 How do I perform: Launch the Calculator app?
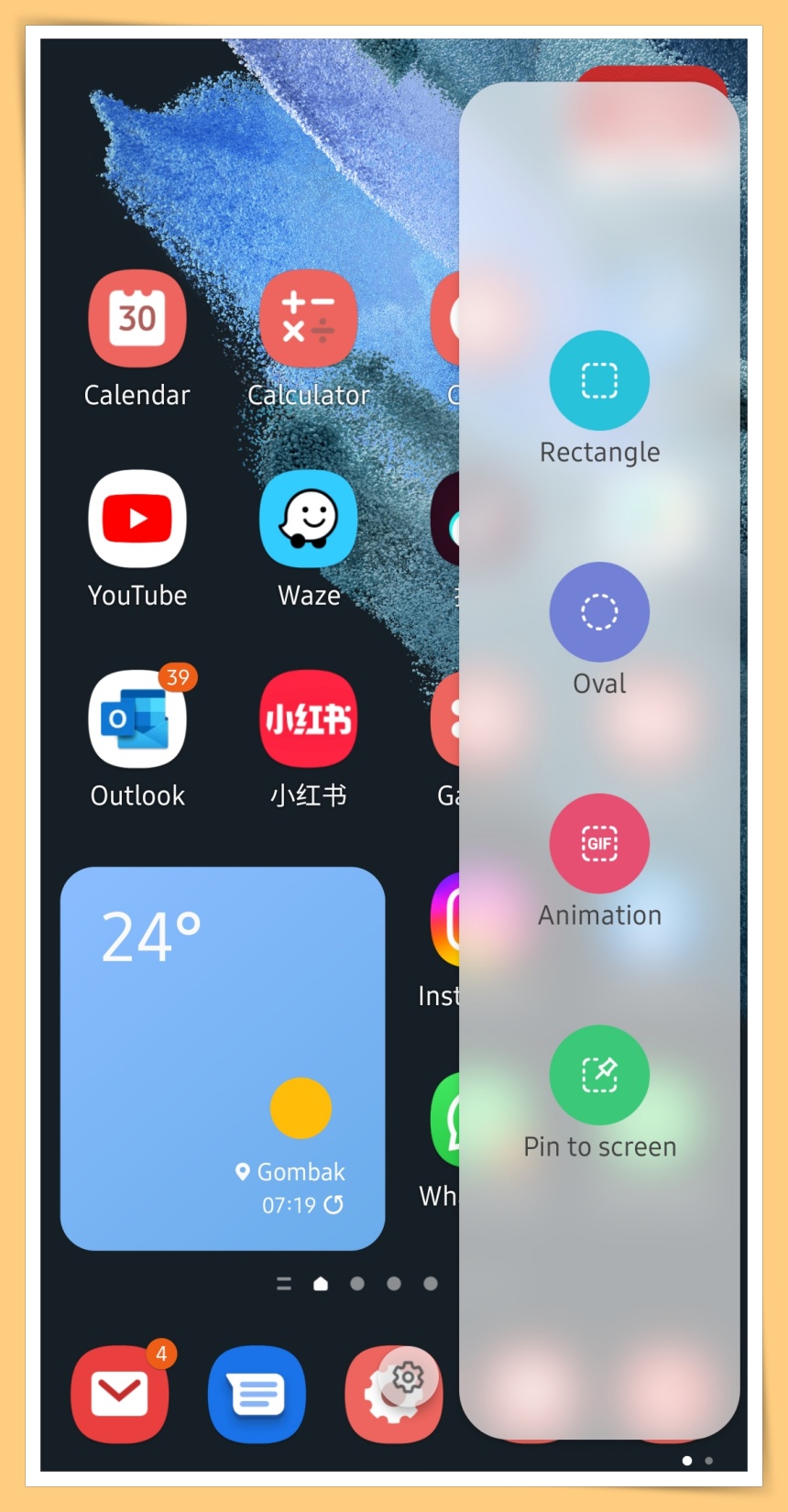(x=308, y=319)
